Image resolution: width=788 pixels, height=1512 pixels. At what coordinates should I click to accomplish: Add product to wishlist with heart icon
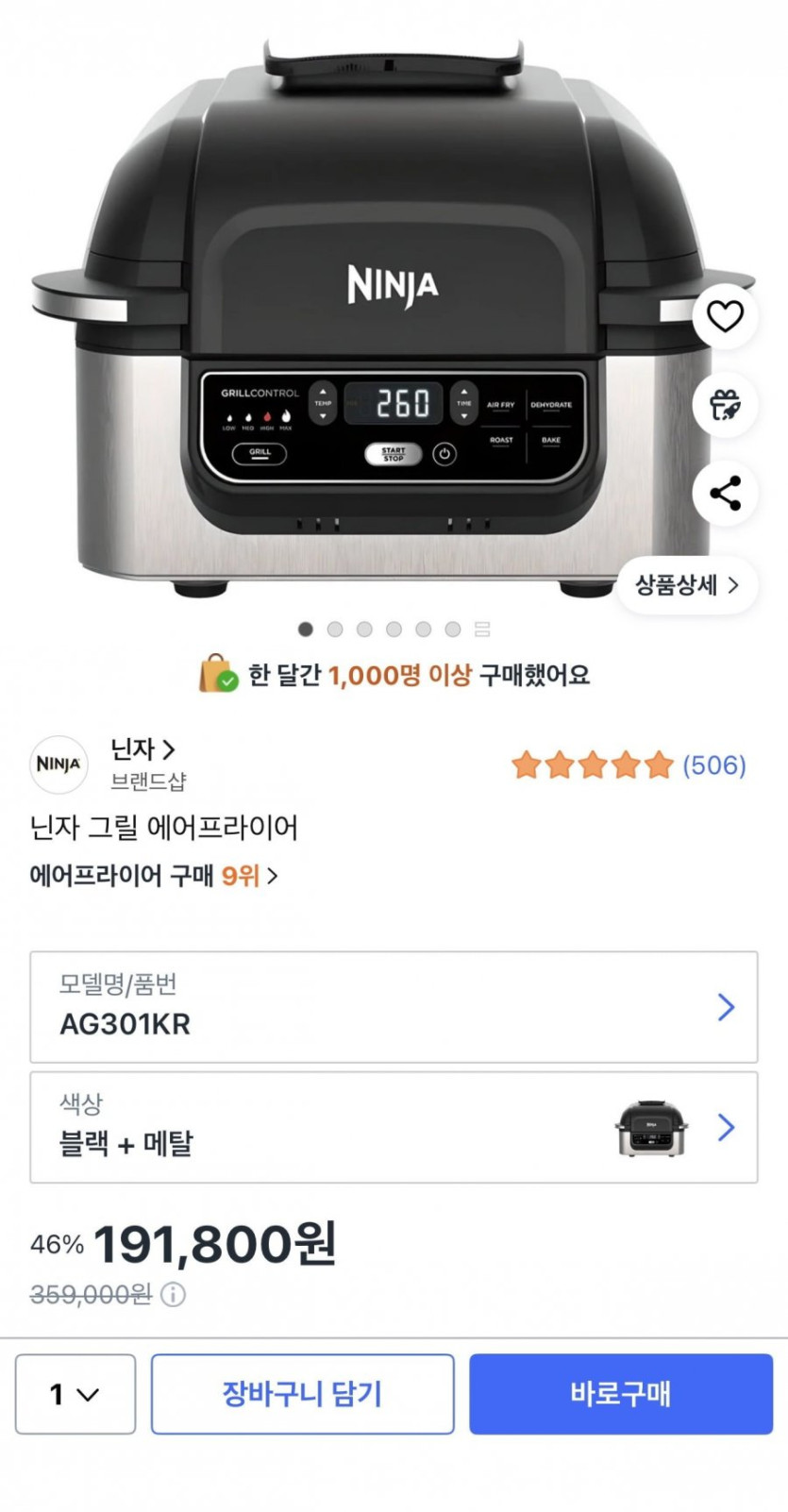(725, 316)
